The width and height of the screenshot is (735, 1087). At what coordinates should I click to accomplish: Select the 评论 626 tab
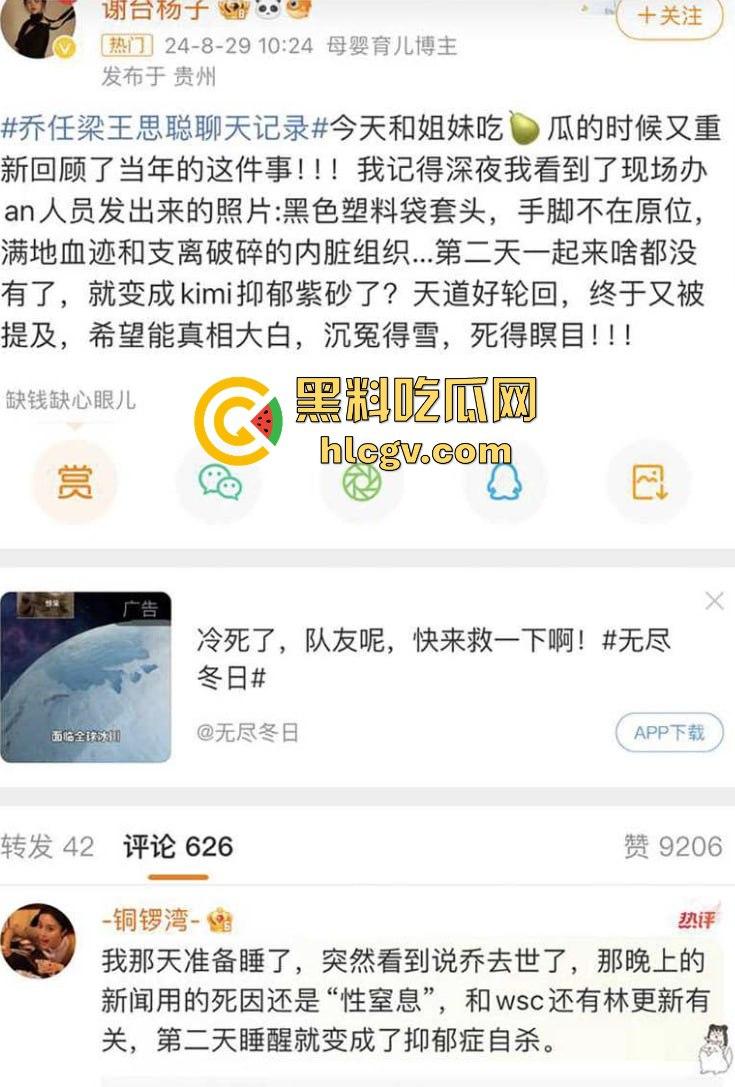click(x=178, y=847)
